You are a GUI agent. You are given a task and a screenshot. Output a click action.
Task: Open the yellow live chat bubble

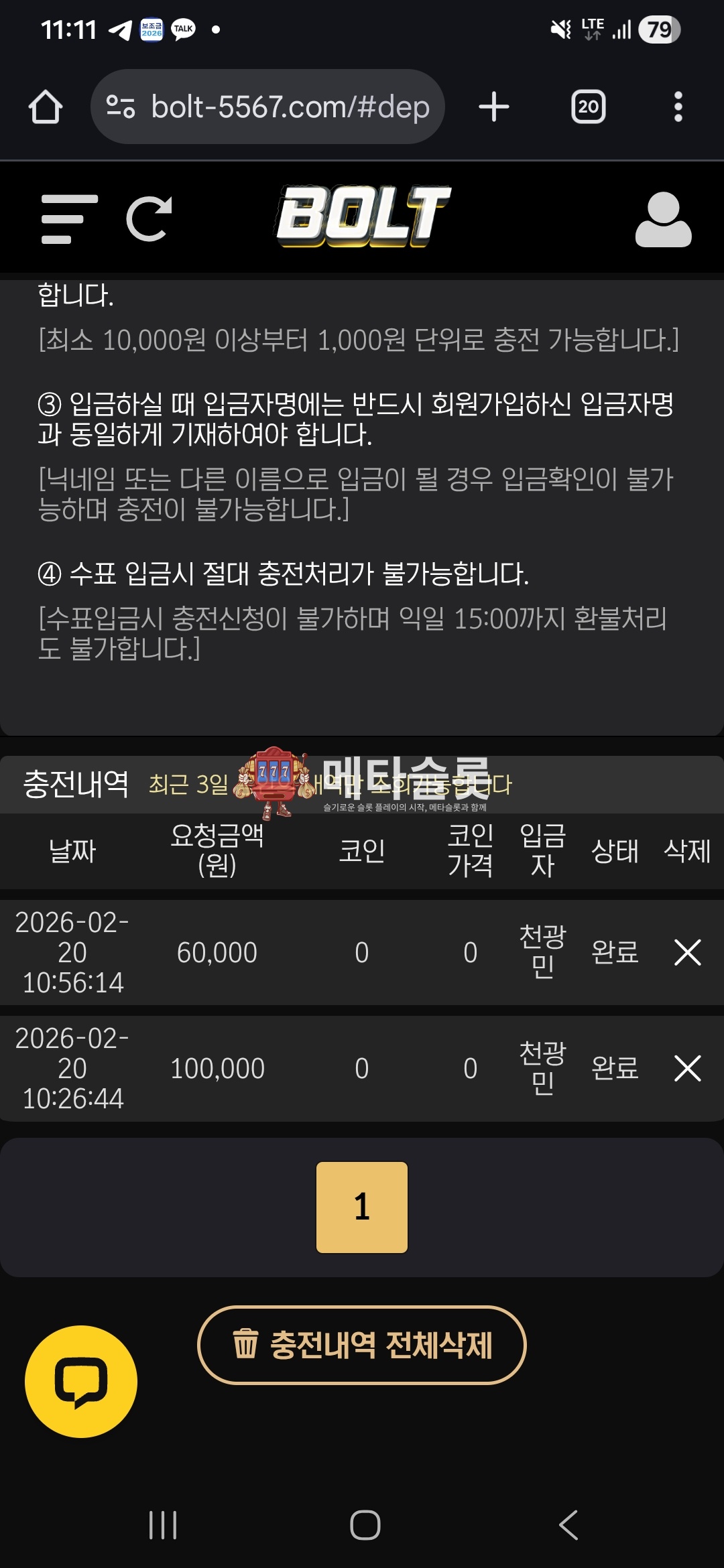pos(81,1381)
